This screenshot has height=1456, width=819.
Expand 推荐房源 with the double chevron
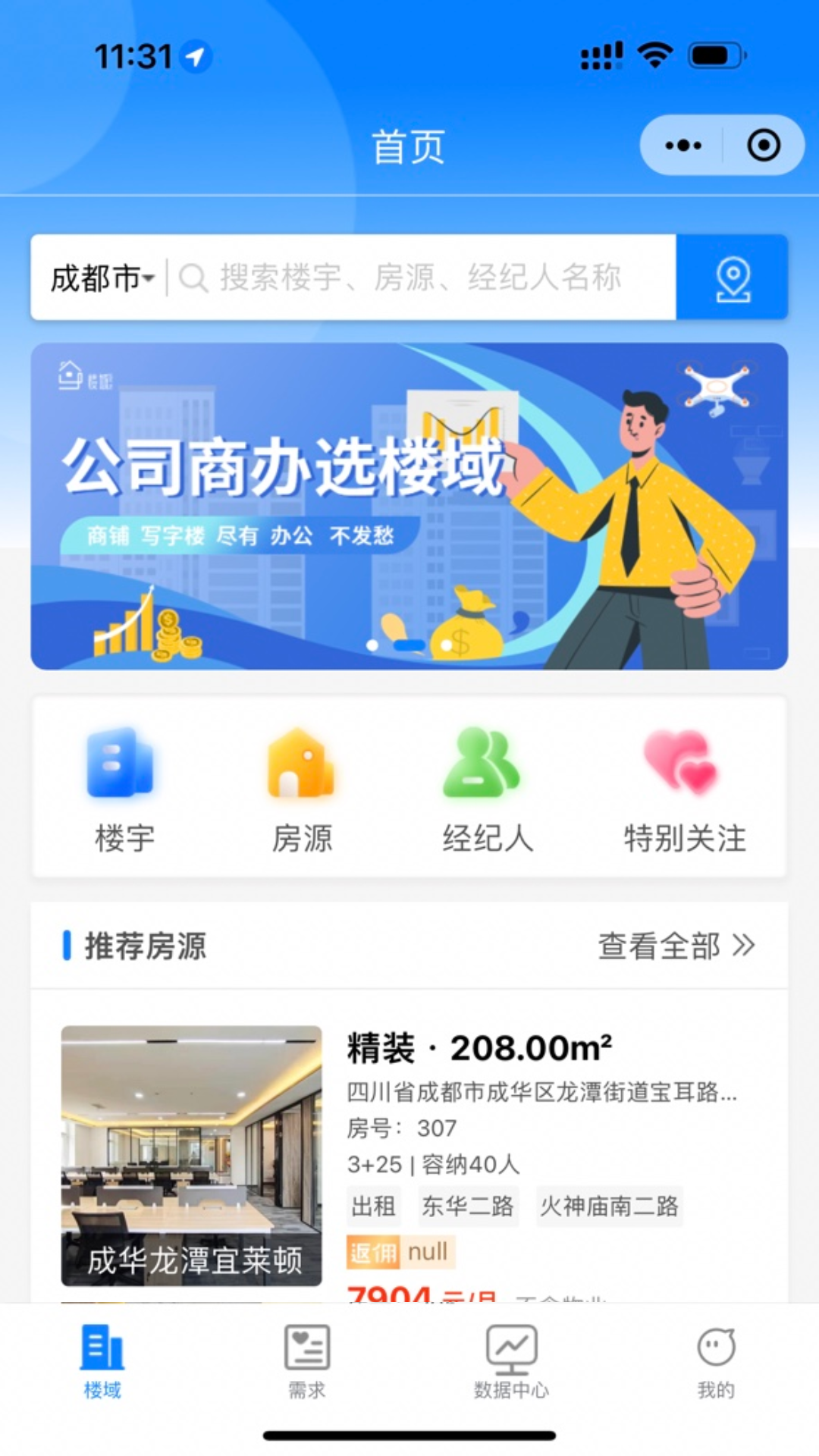pos(745,946)
